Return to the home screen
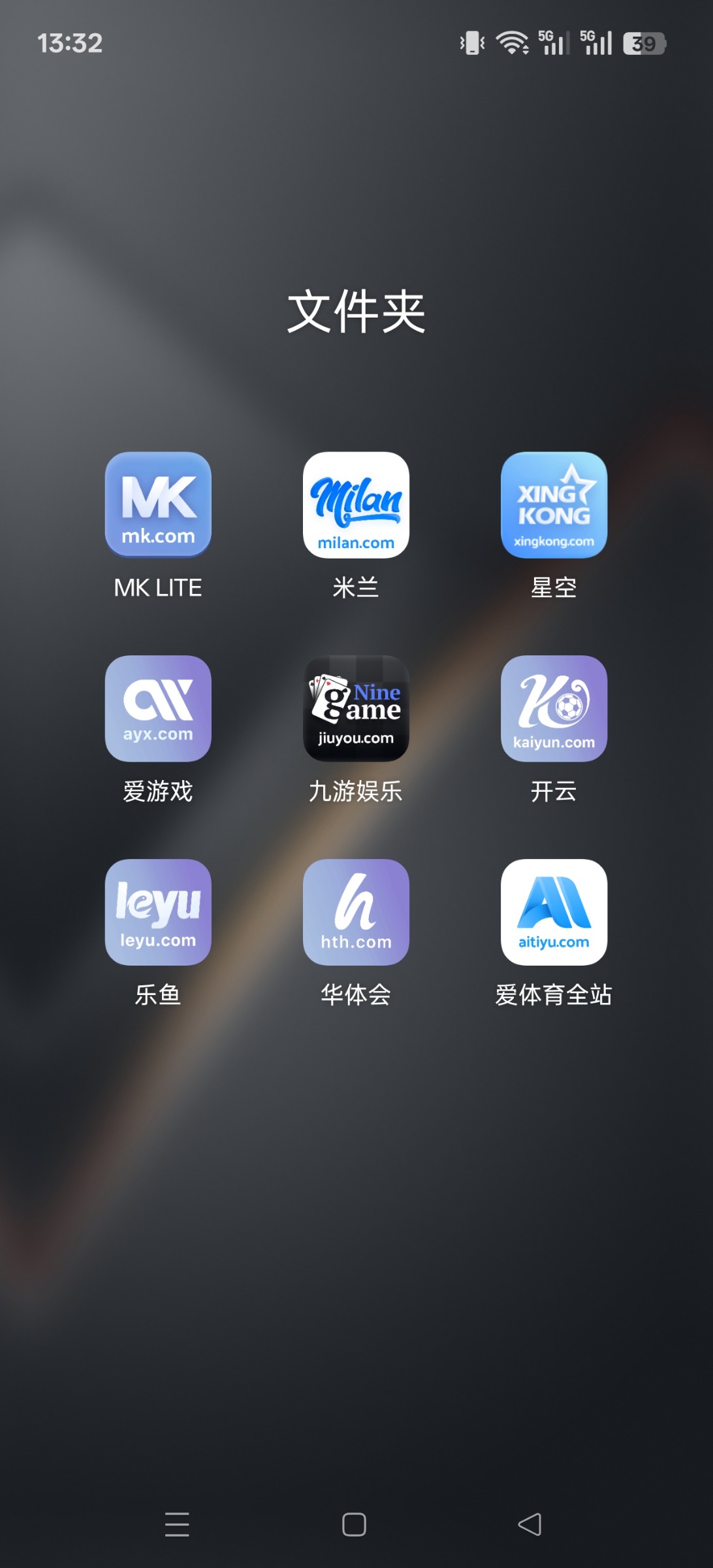This screenshot has height=1568, width=713. click(354, 1524)
